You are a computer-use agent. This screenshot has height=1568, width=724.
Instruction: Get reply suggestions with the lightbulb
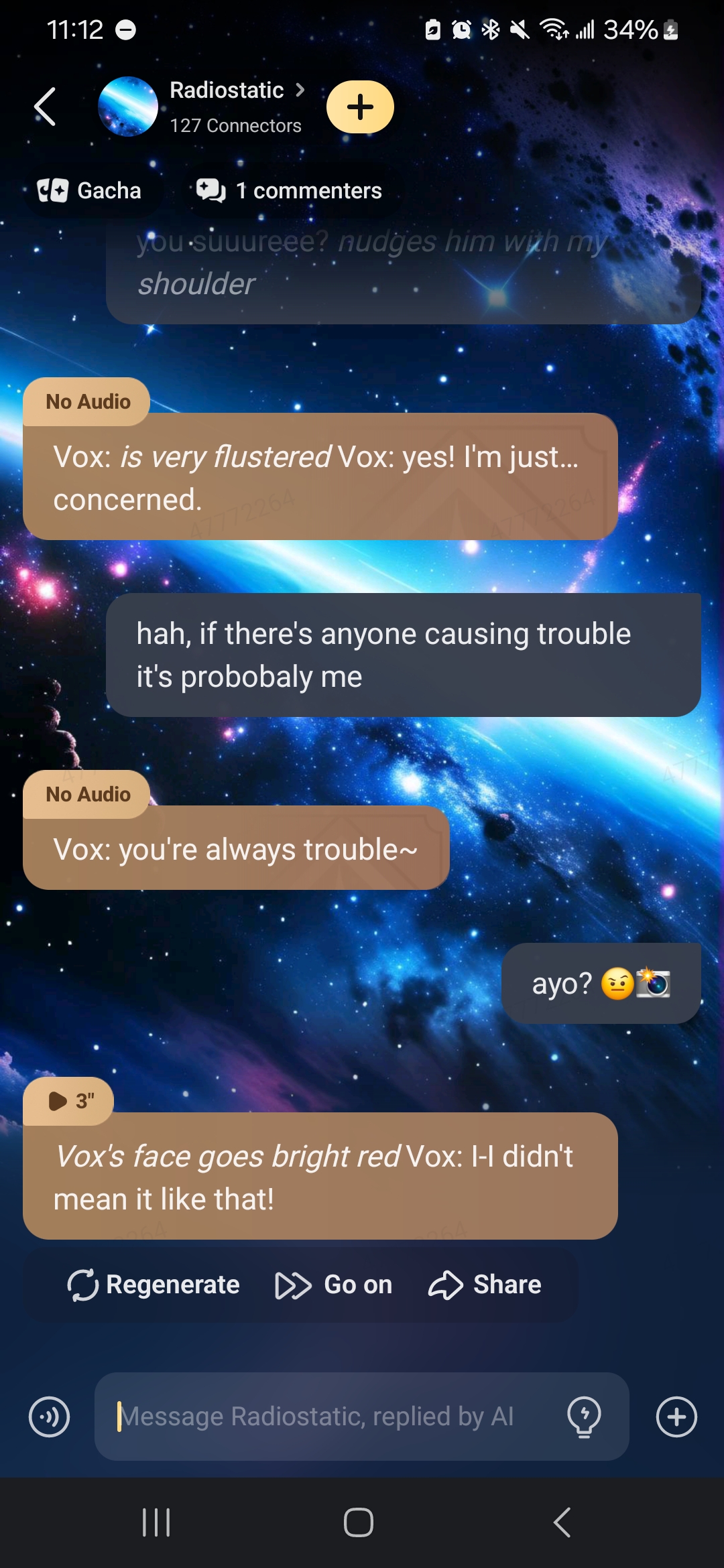click(x=584, y=1417)
